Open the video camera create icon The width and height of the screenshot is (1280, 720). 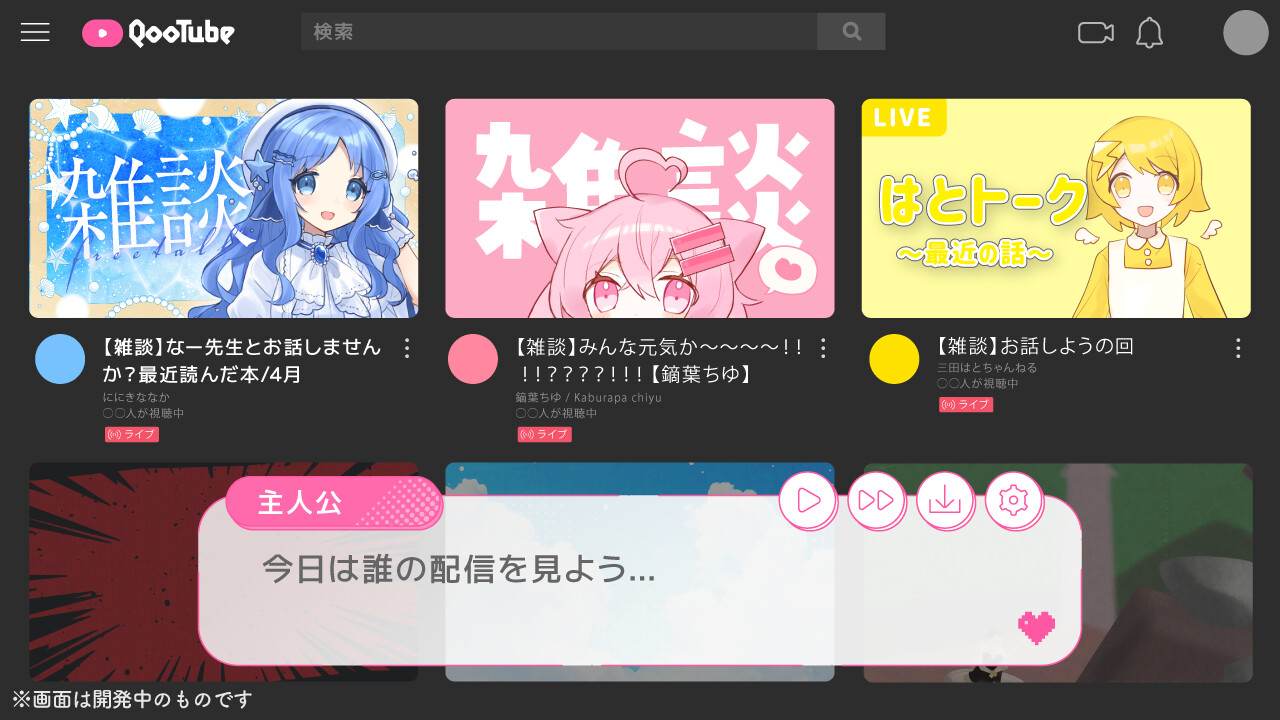click(x=1095, y=33)
